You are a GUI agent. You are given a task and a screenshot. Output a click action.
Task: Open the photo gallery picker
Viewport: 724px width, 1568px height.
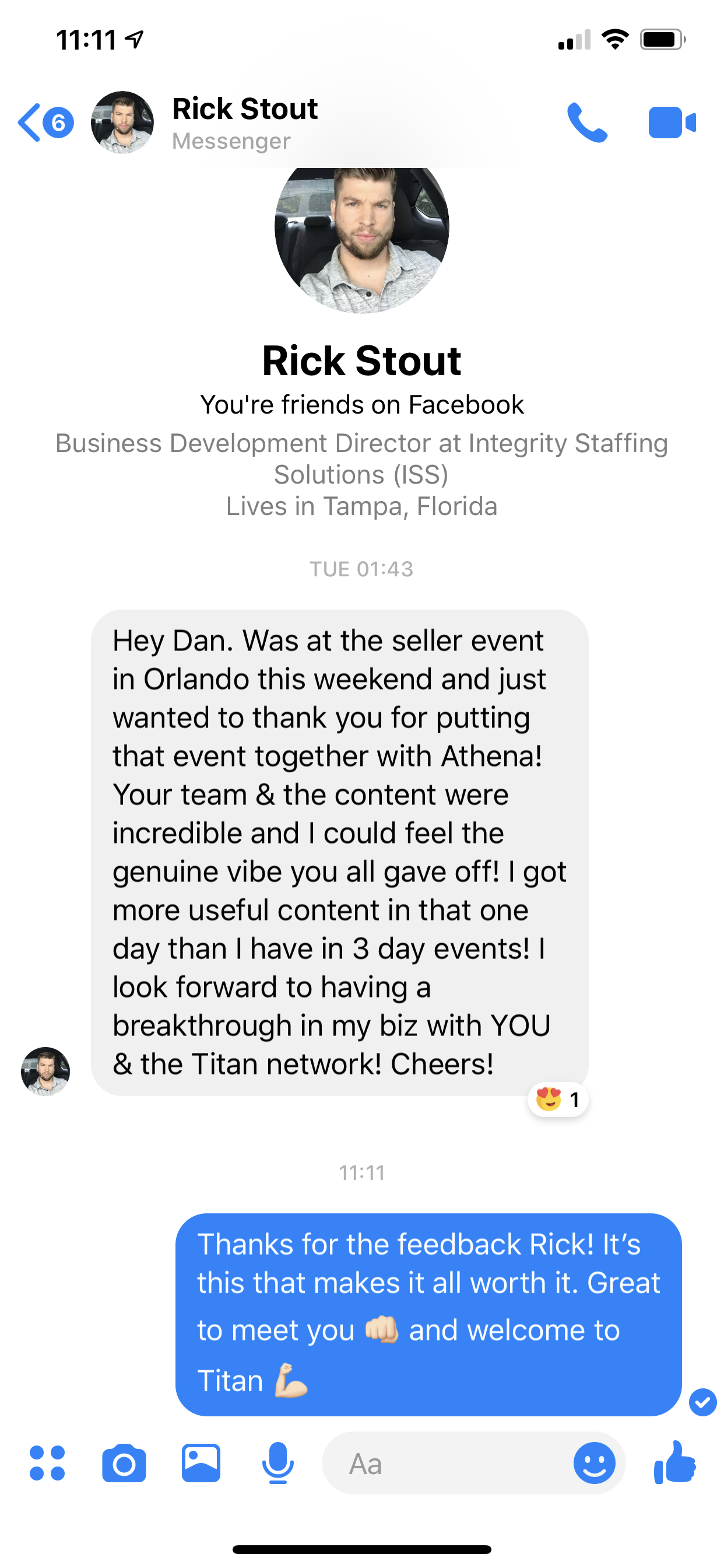tap(201, 1462)
